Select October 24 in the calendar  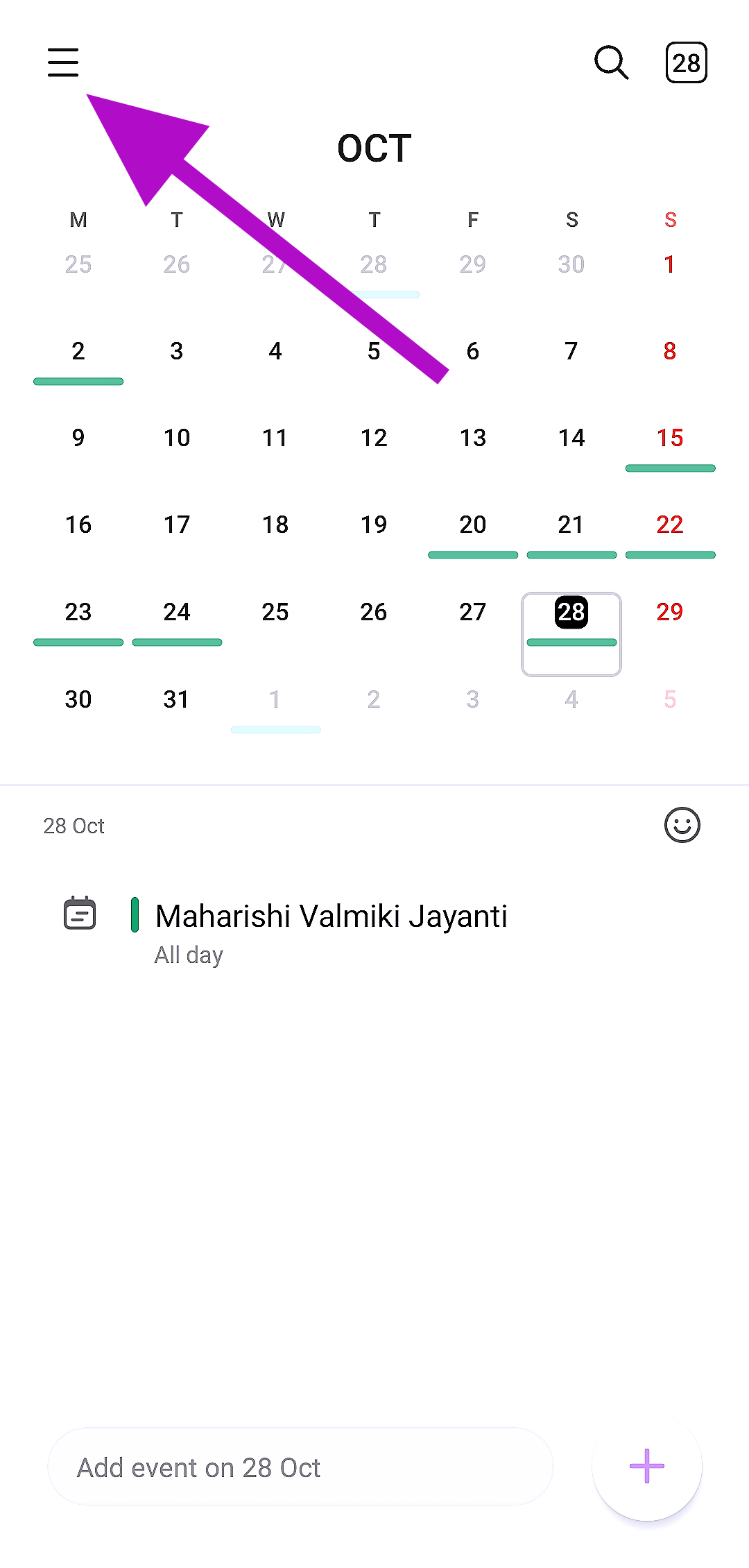pyautogui.click(x=177, y=613)
